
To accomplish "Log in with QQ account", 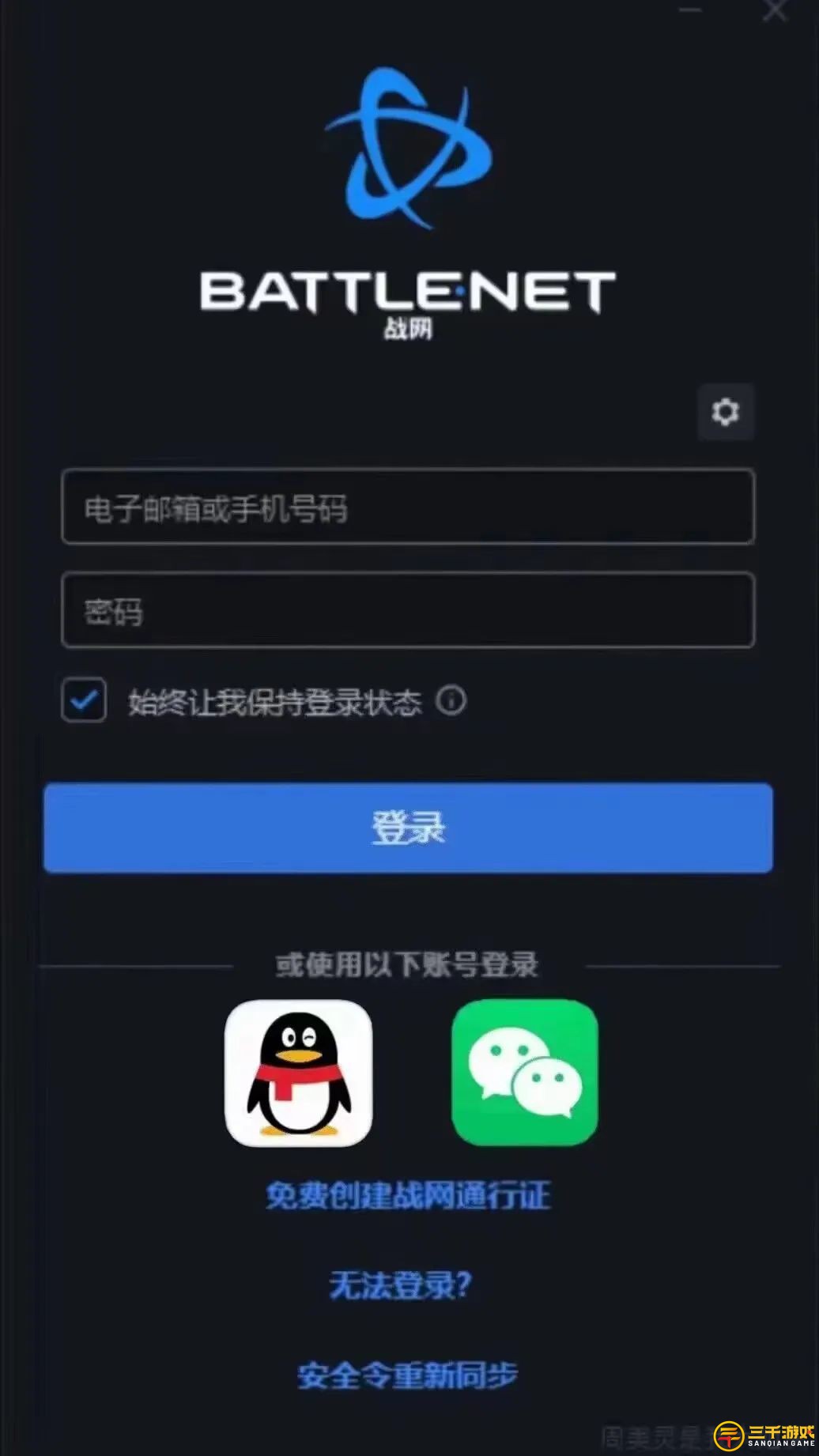I will click(298, 1073).
